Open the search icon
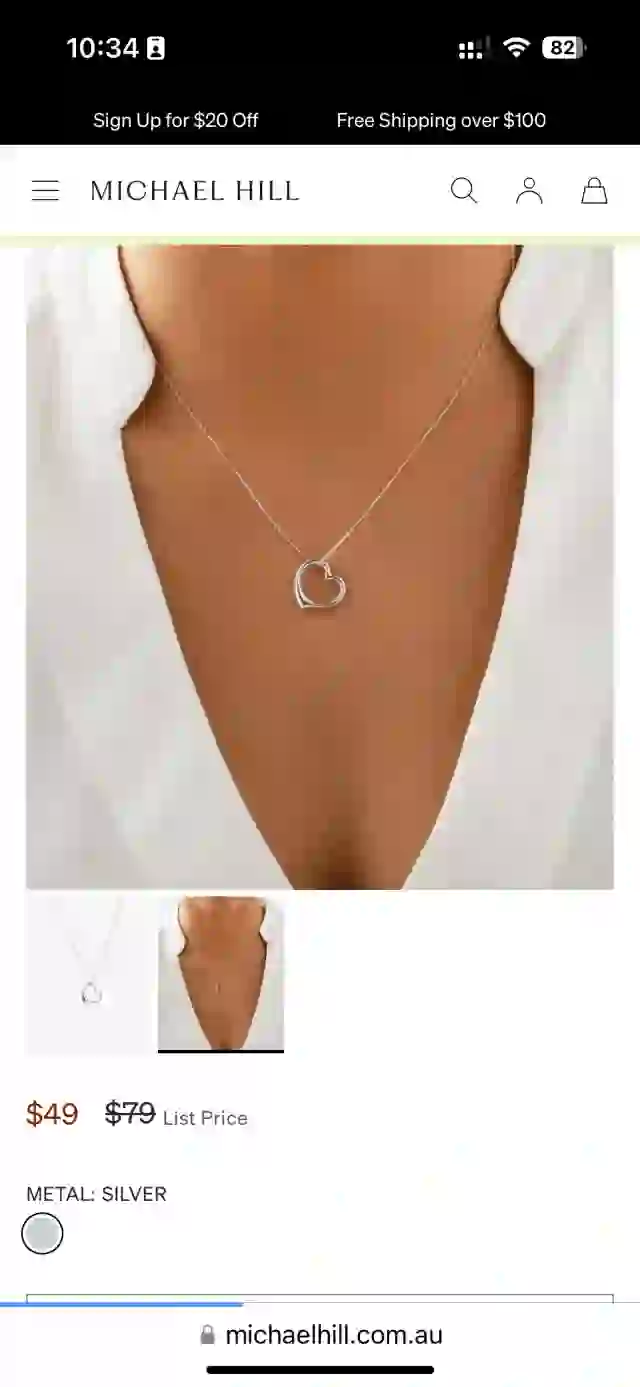The image size is (640, 1387). coord(464,191)
